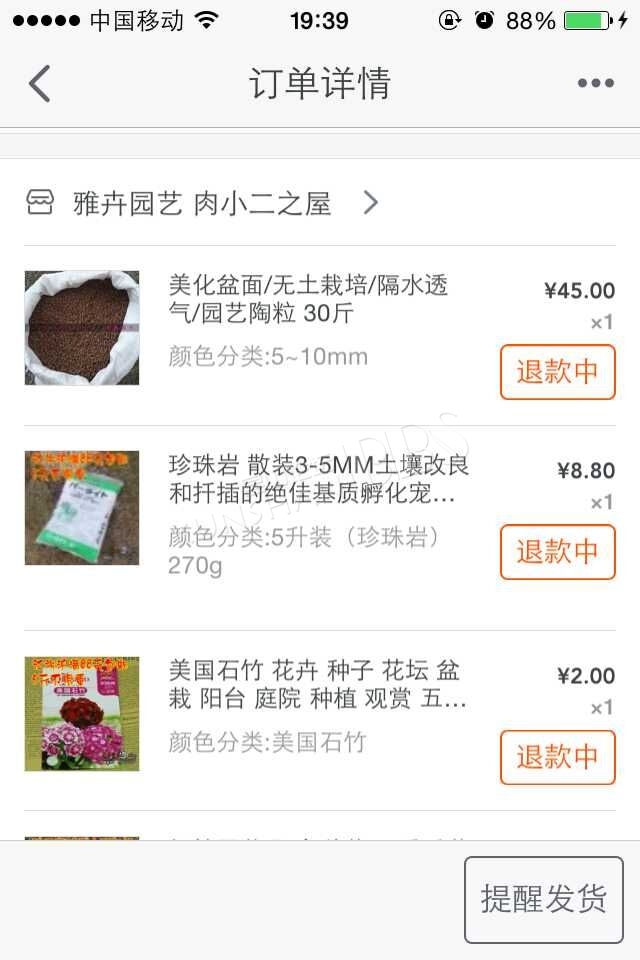Tap 提醒发货 to remind the seller
The height and width of the screenshot is (960, 640).
pyautogui.click(x=543, y=899)
